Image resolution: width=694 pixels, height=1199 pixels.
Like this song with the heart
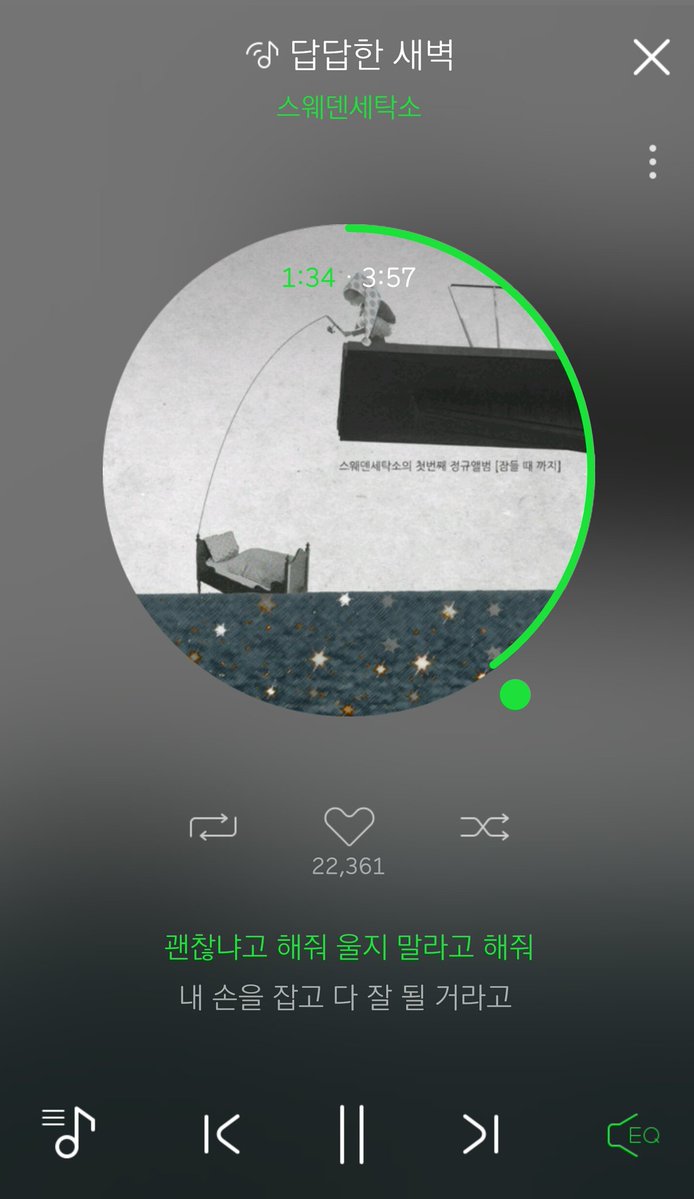(x=349, y=827)
